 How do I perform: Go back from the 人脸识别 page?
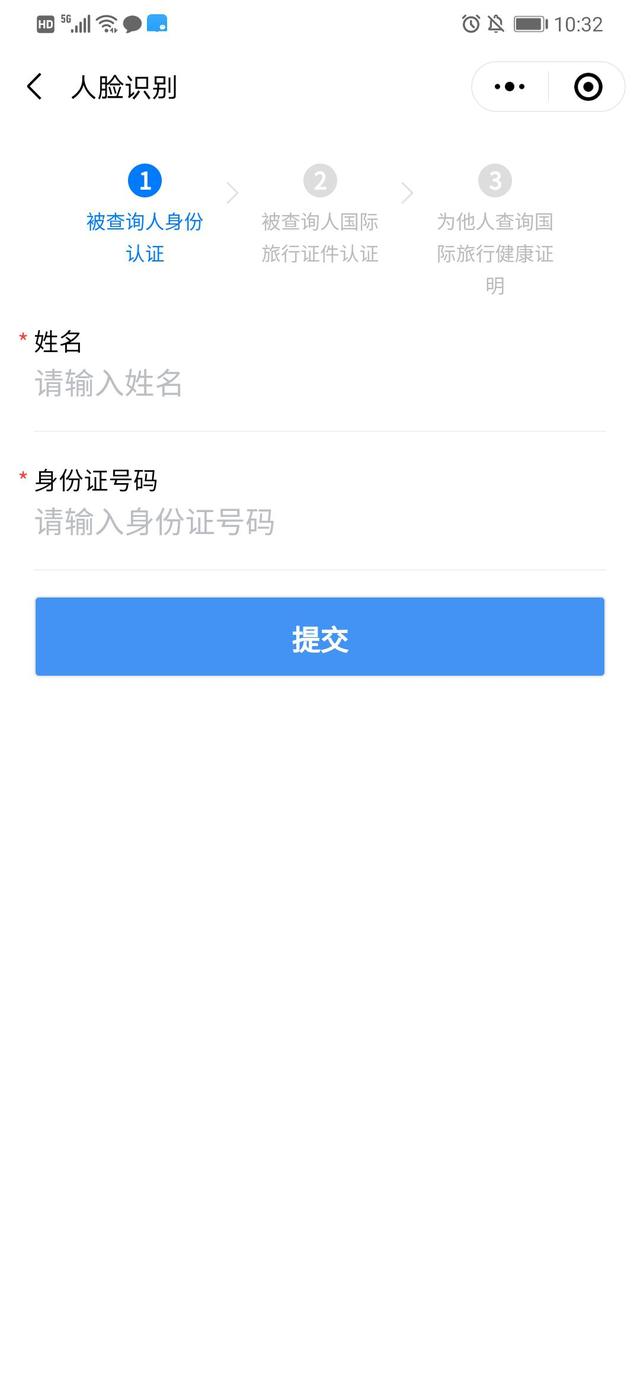coord(35,87)
